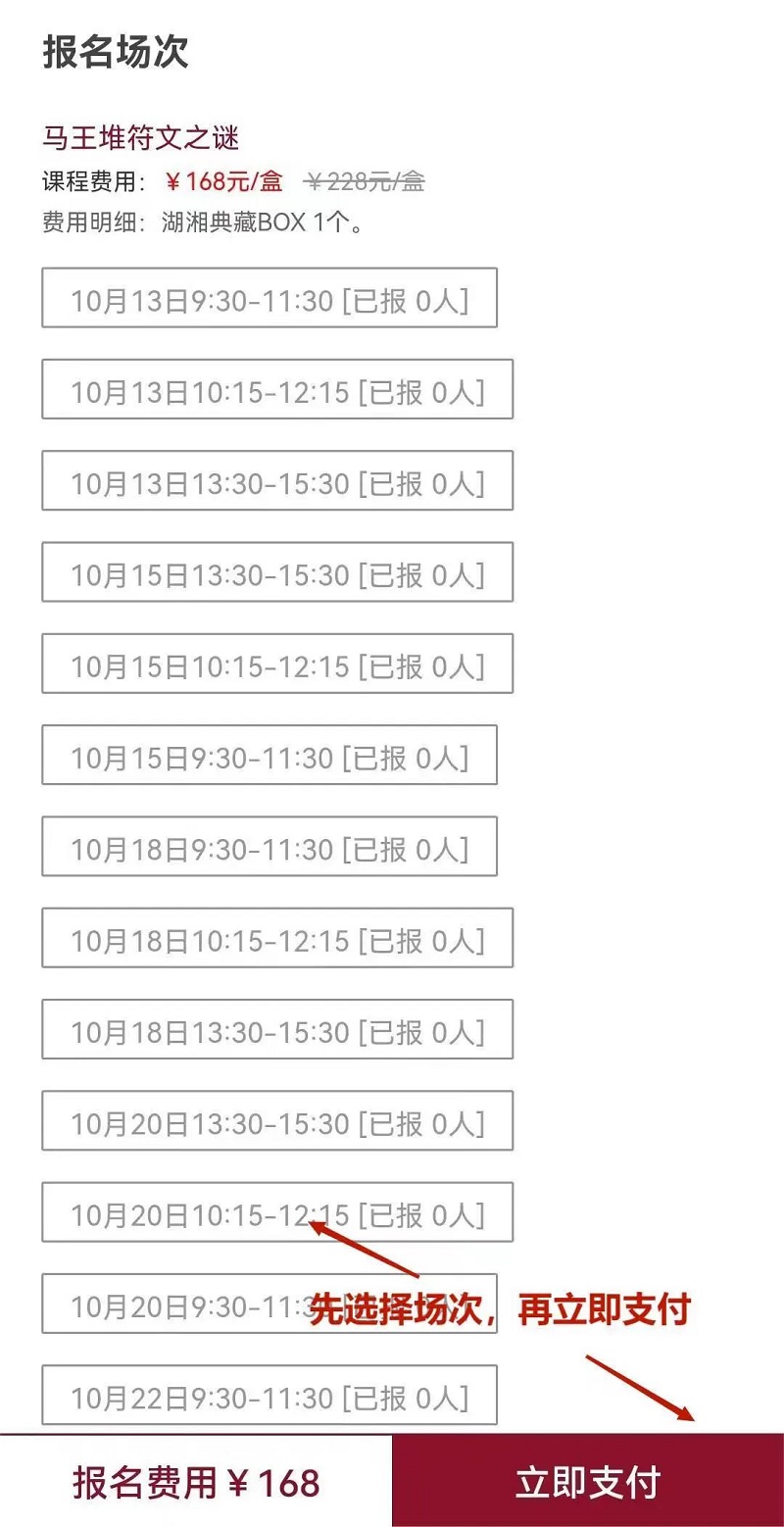Pick the 10月13日 13:30-15:30 session
Screen dimensions: 784x1527
point(276,481)
